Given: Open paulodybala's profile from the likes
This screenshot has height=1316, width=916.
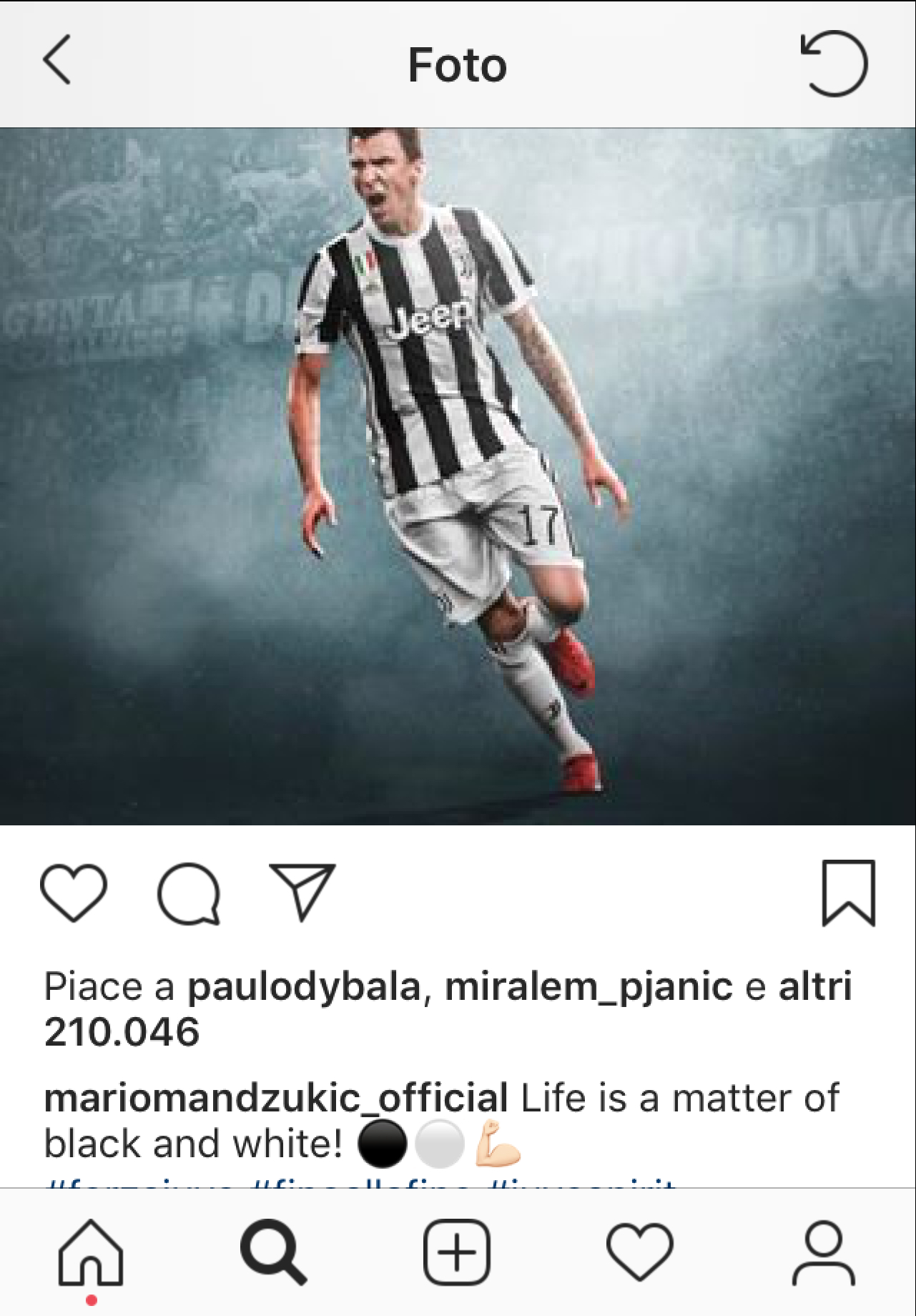Looking at the screenshot, I should (x=303, y=987).
